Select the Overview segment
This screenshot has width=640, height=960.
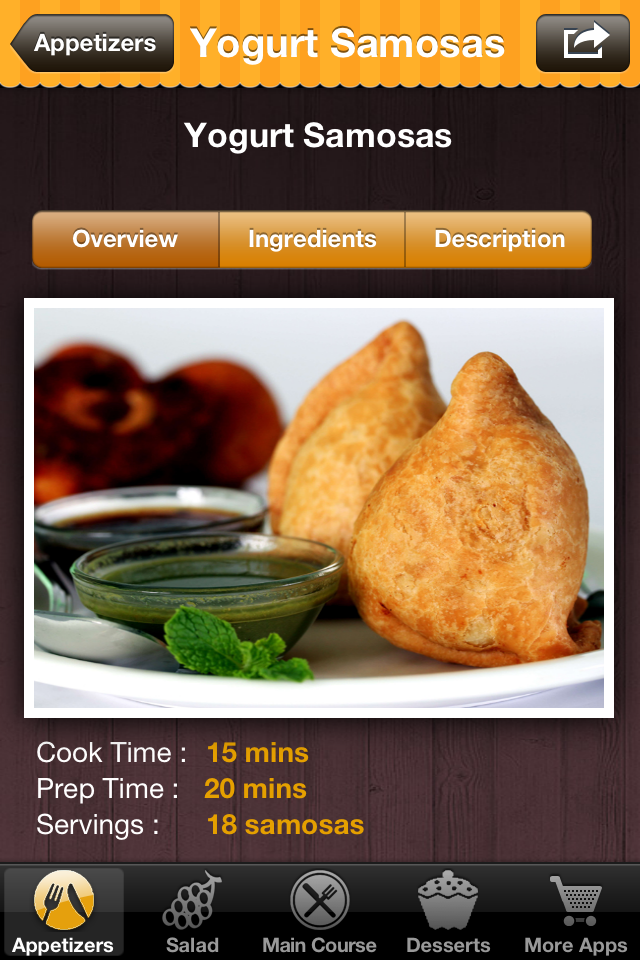pyautogui.click(x=126, y=240)
